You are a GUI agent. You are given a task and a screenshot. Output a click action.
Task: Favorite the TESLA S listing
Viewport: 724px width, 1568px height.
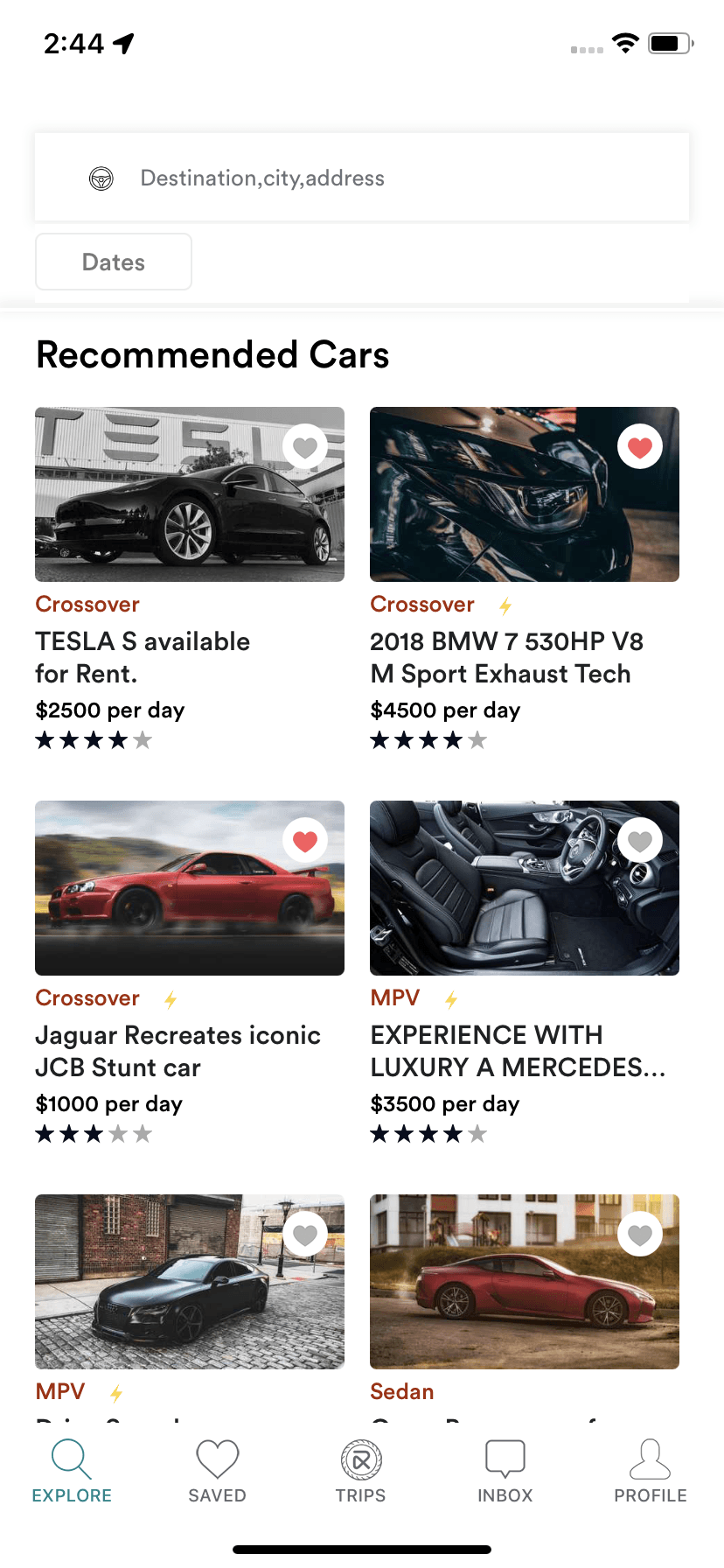(x=305, y=447)
